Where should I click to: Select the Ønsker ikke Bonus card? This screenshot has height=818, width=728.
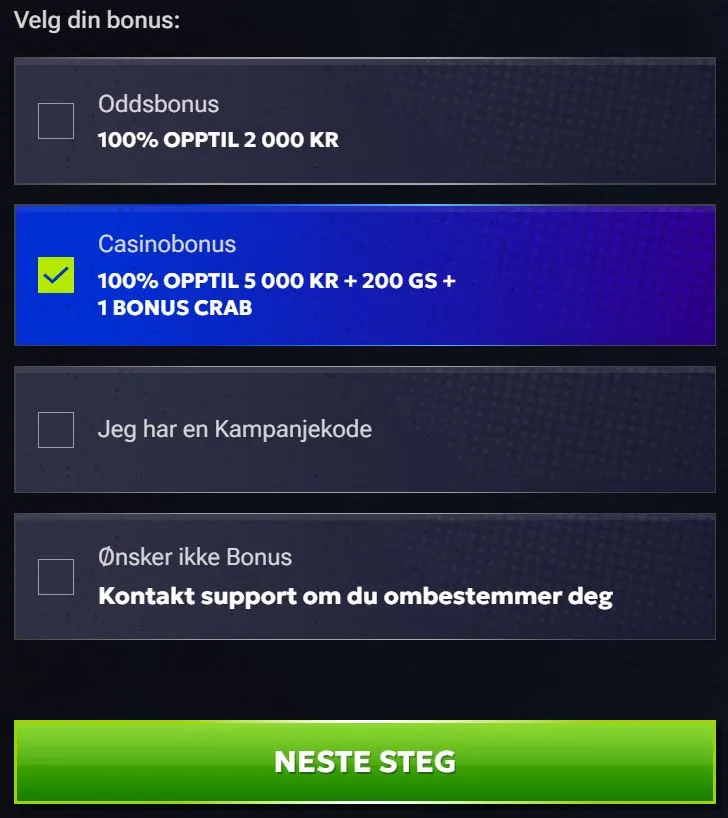(x=364, y=577)
